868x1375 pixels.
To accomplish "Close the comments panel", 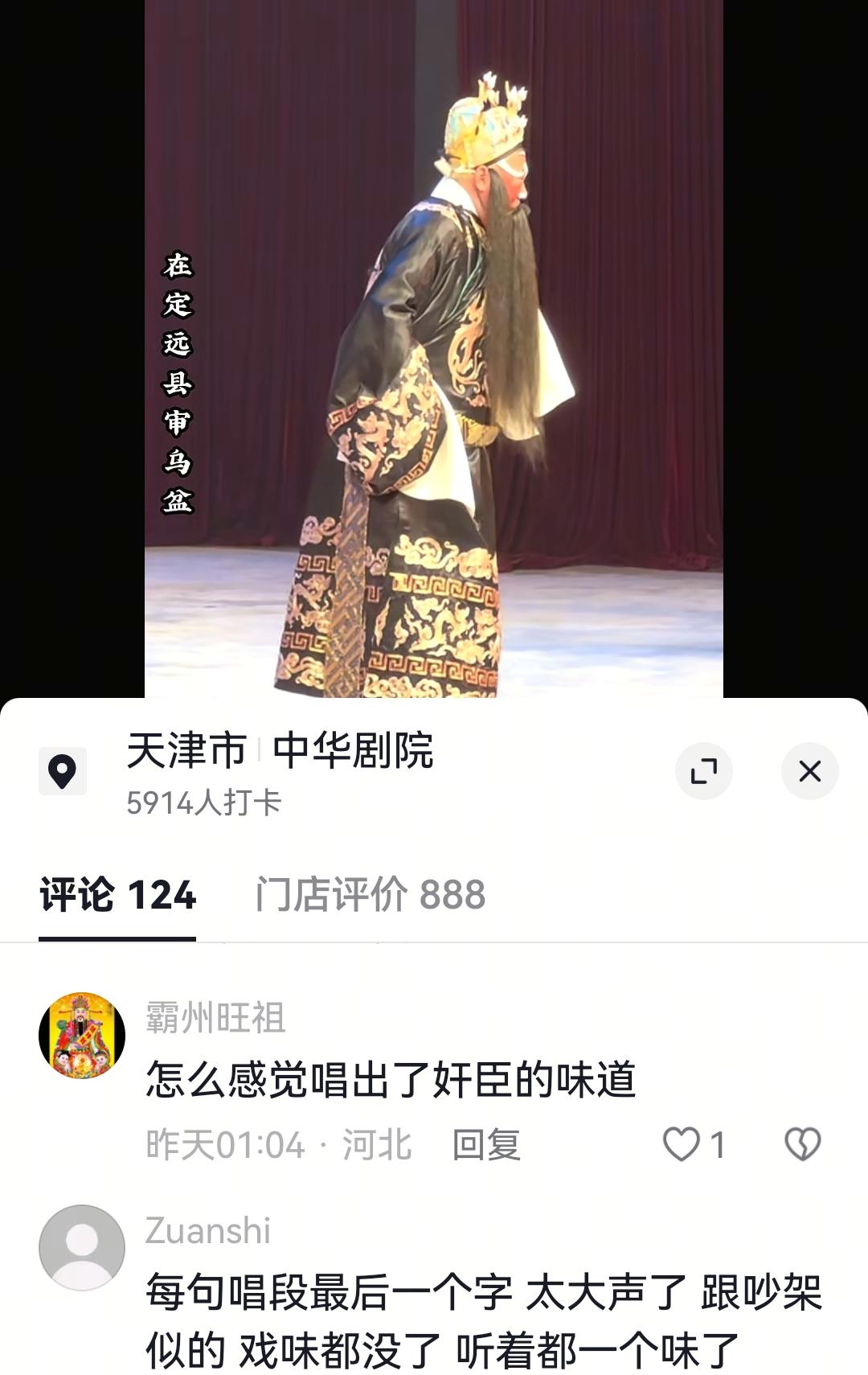I will click(809, 771).
